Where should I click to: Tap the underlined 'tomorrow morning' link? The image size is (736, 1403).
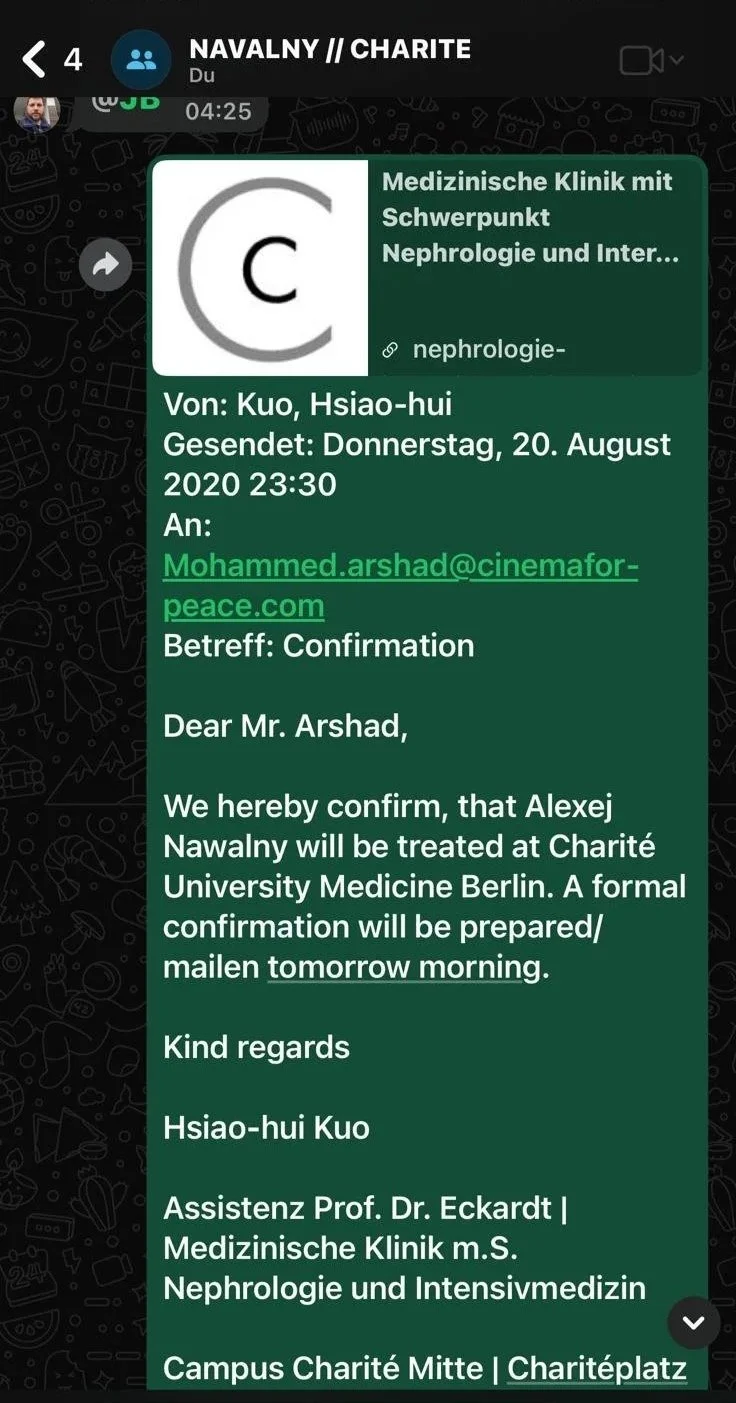click(404, 967)
